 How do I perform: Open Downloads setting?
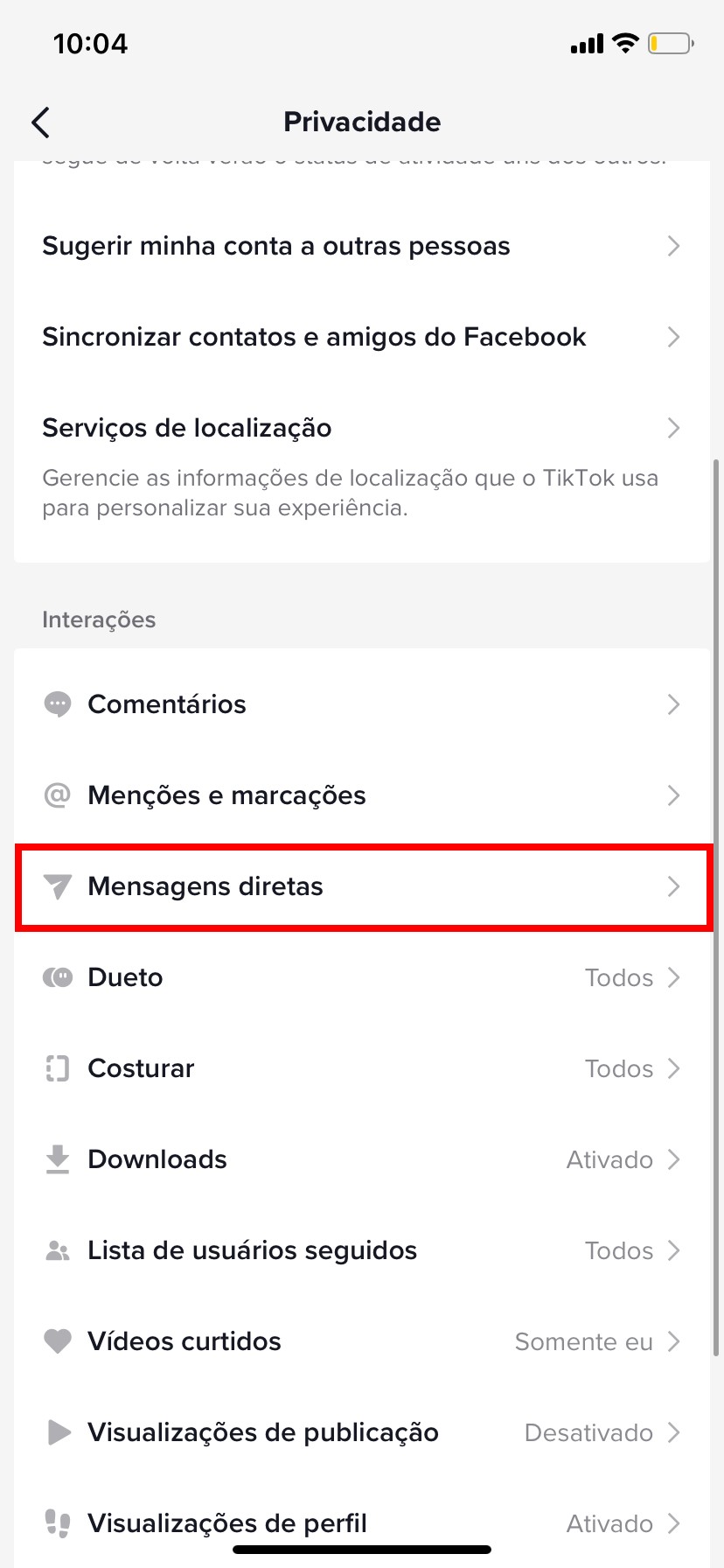click(362, 1159)
